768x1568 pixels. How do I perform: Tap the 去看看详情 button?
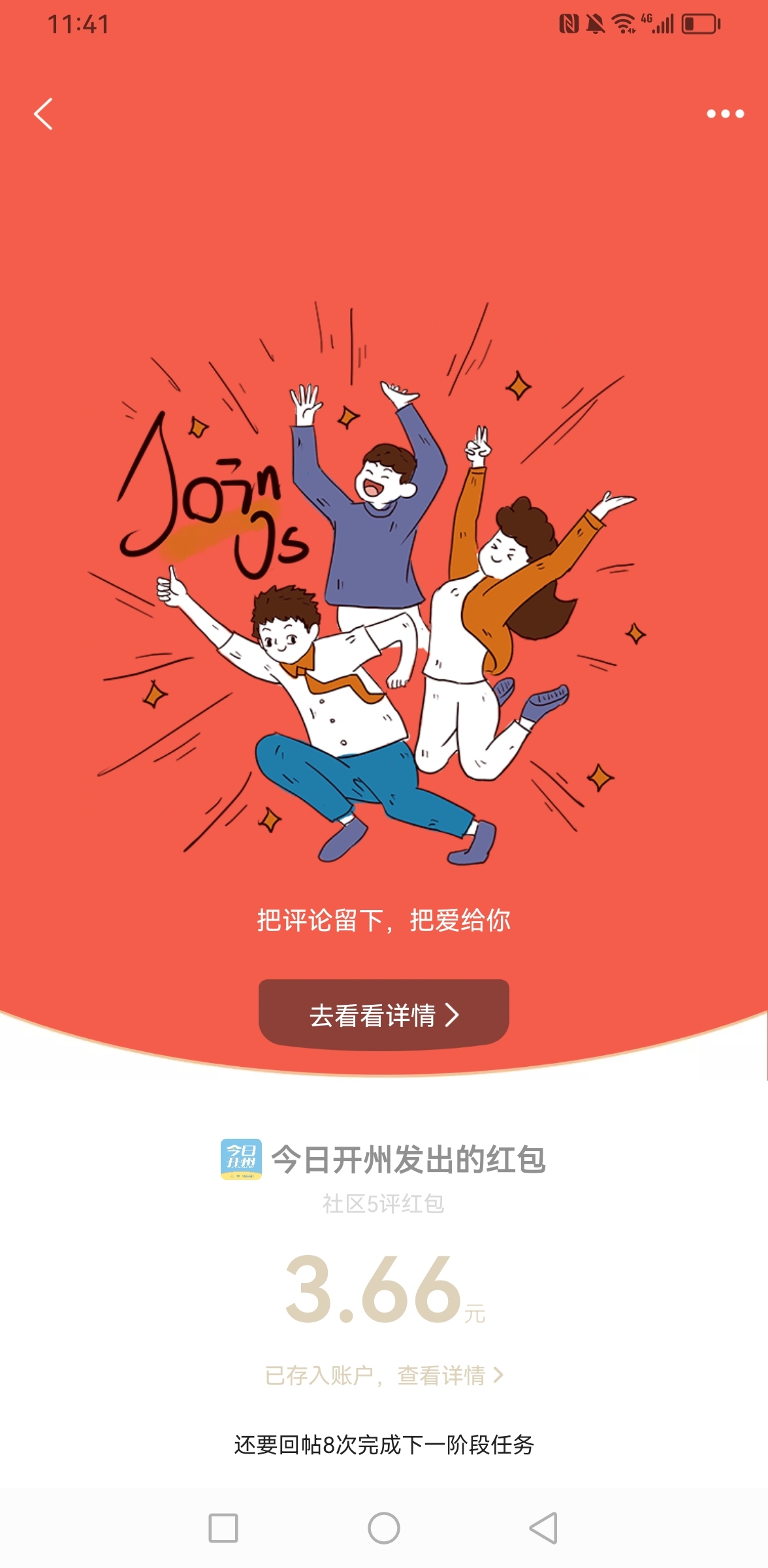384,1015
